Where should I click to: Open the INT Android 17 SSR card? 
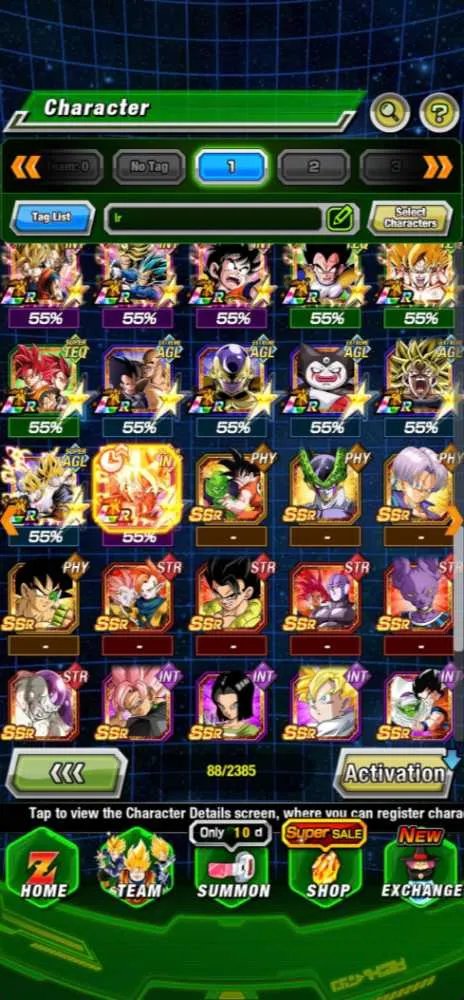pos(232,705)
